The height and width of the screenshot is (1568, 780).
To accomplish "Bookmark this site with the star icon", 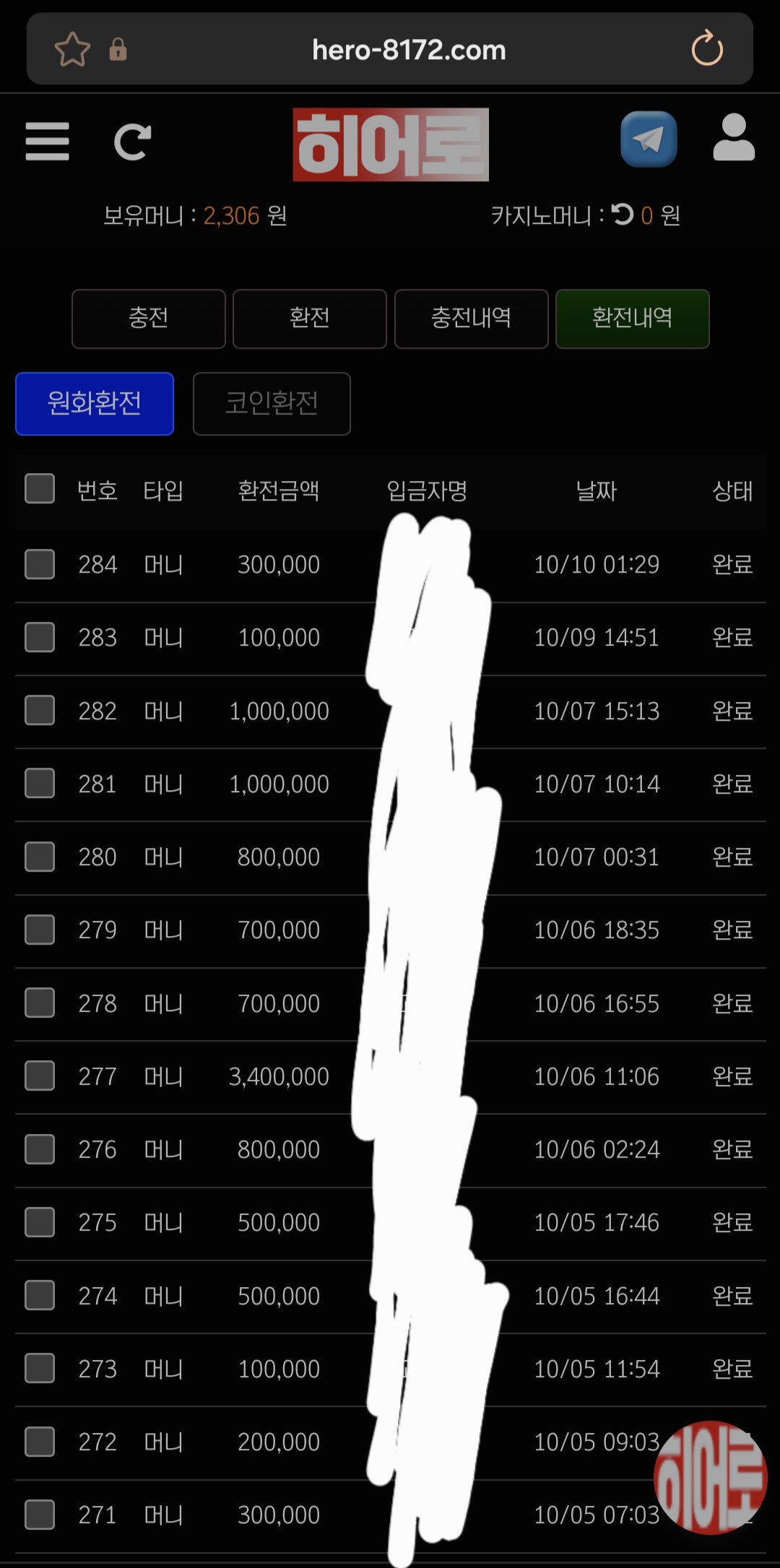I will point(72,50).
